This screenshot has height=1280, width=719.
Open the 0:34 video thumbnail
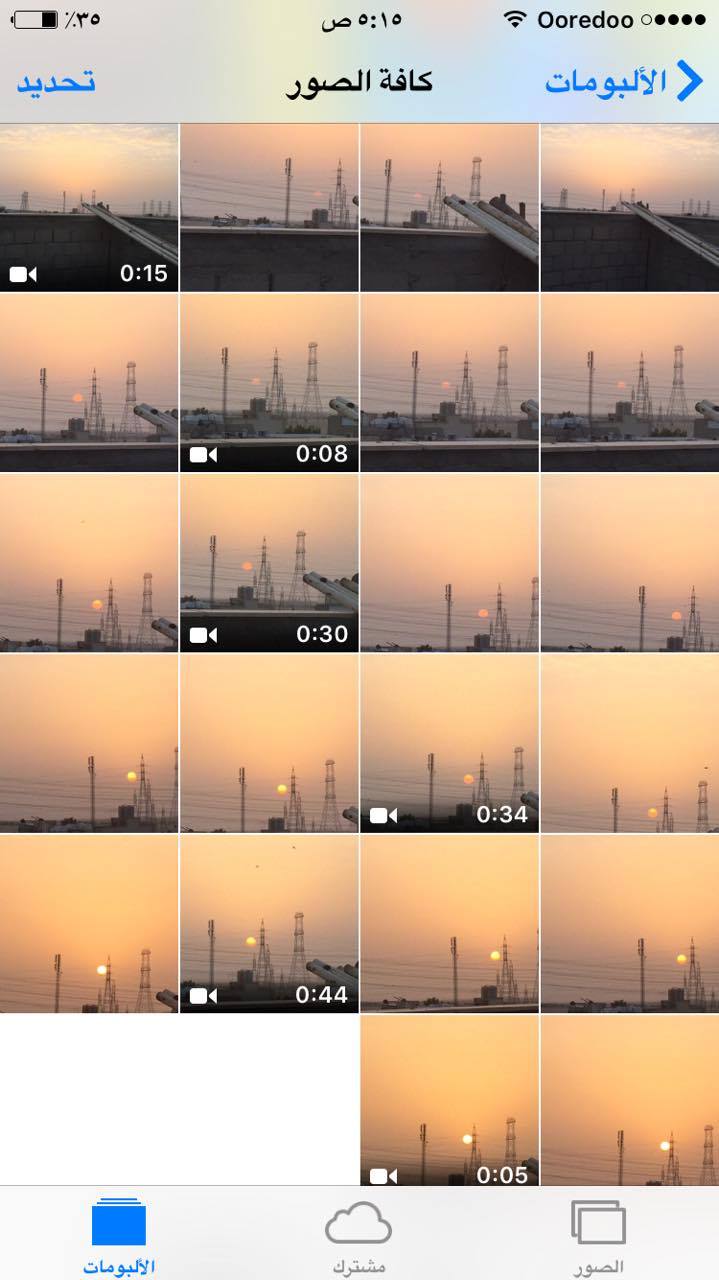[449, 743]
